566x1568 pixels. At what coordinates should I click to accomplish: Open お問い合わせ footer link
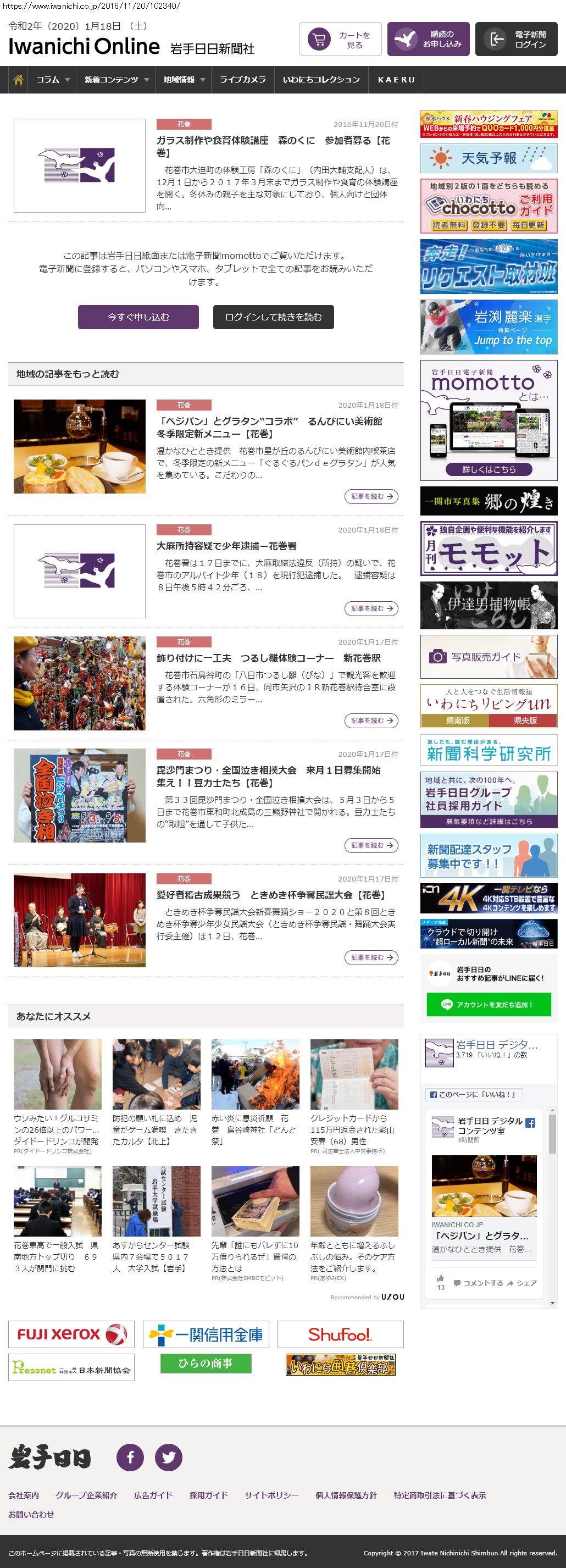31,1515
